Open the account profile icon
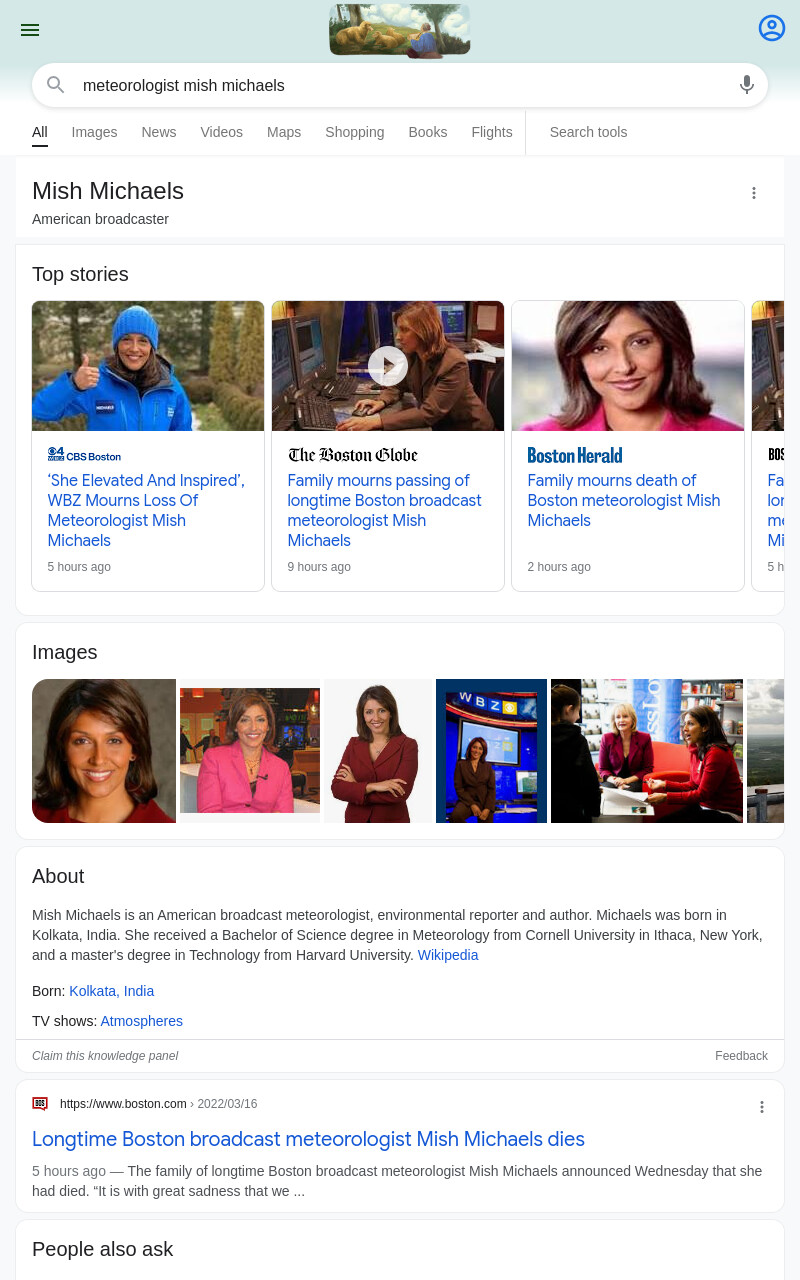800x1280 pixels. [772, 28]
